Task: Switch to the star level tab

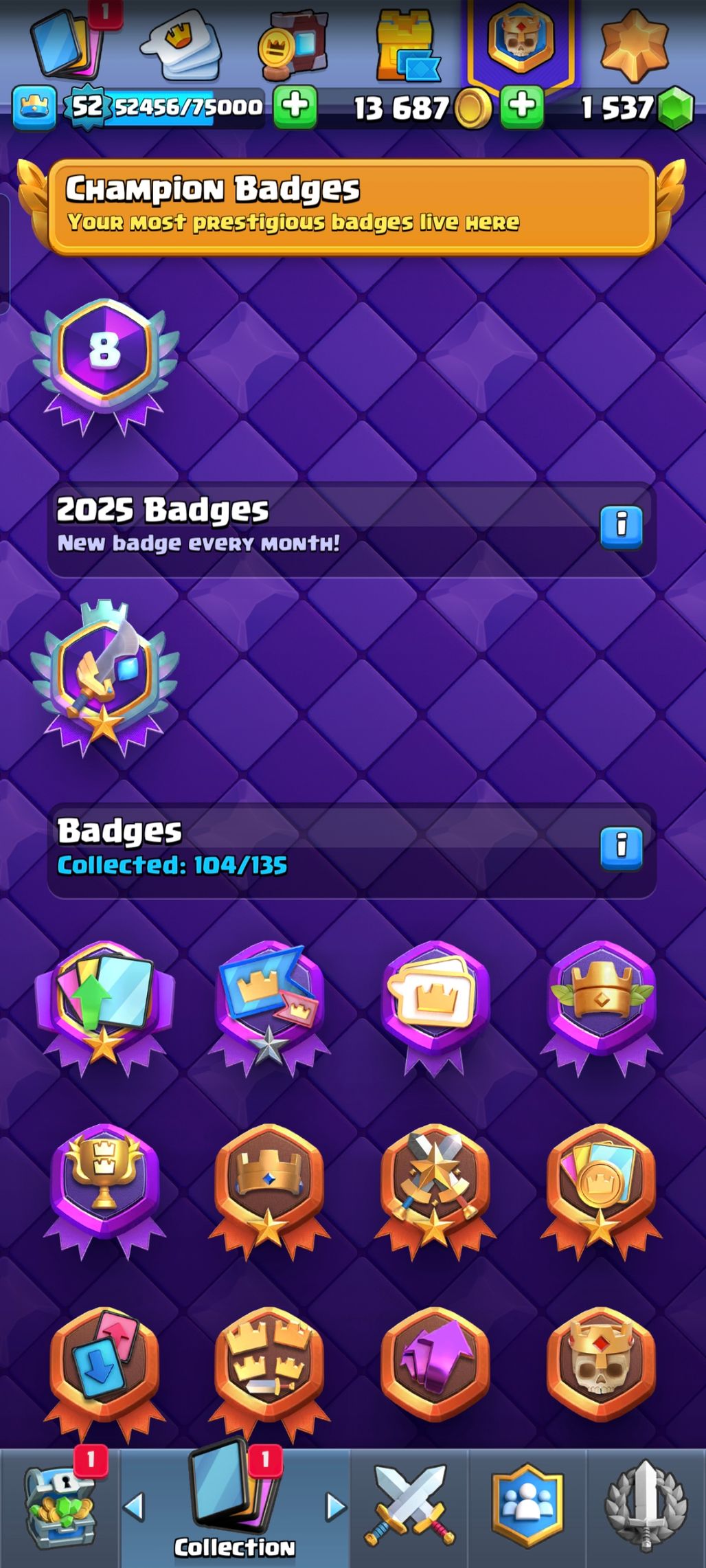Action: [633, 45]
